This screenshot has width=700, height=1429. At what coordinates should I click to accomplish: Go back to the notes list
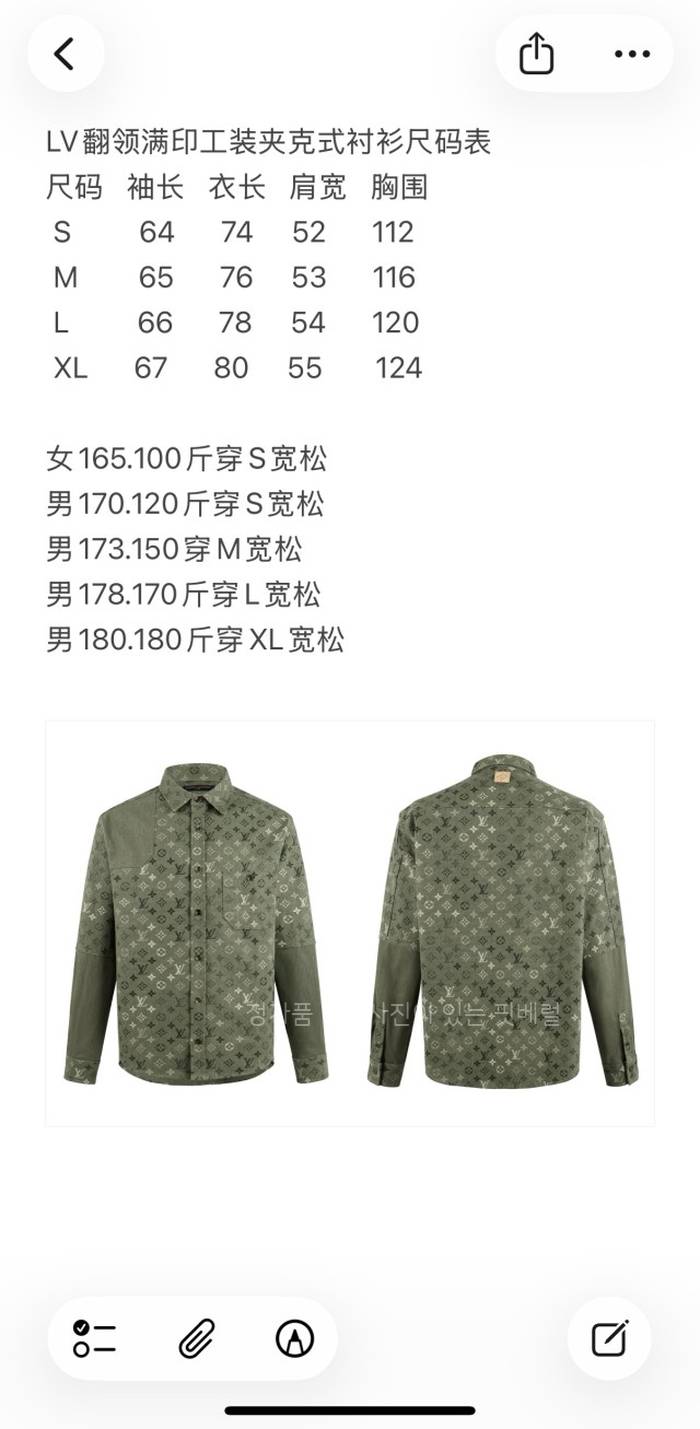(x=65, y=54)
